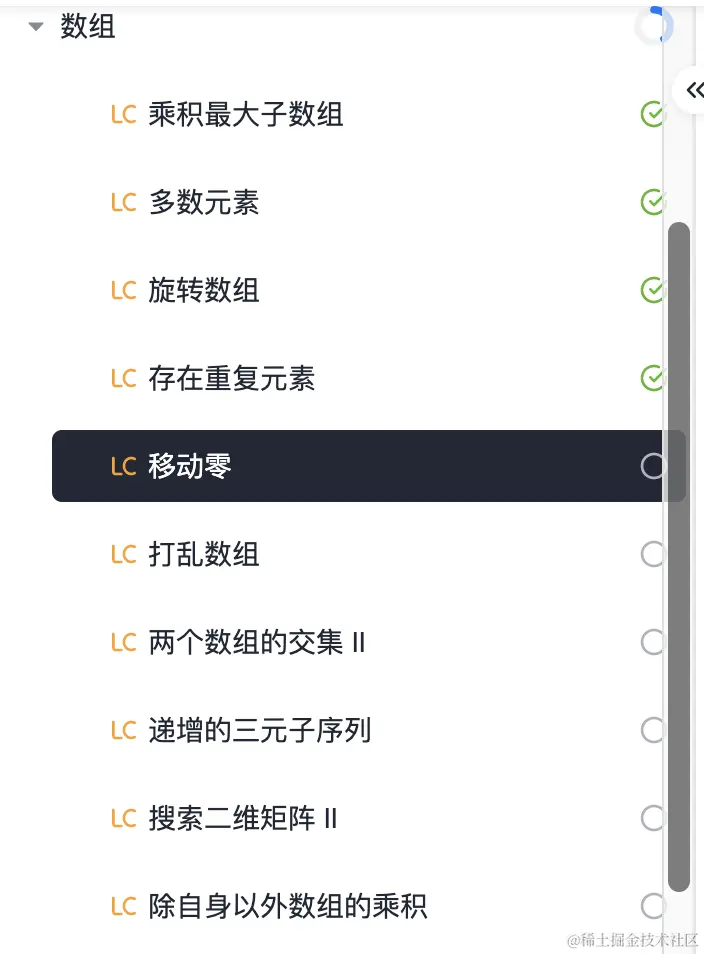
Task: Select the 旋转数组 problem
Action: [x=203, y=291]
